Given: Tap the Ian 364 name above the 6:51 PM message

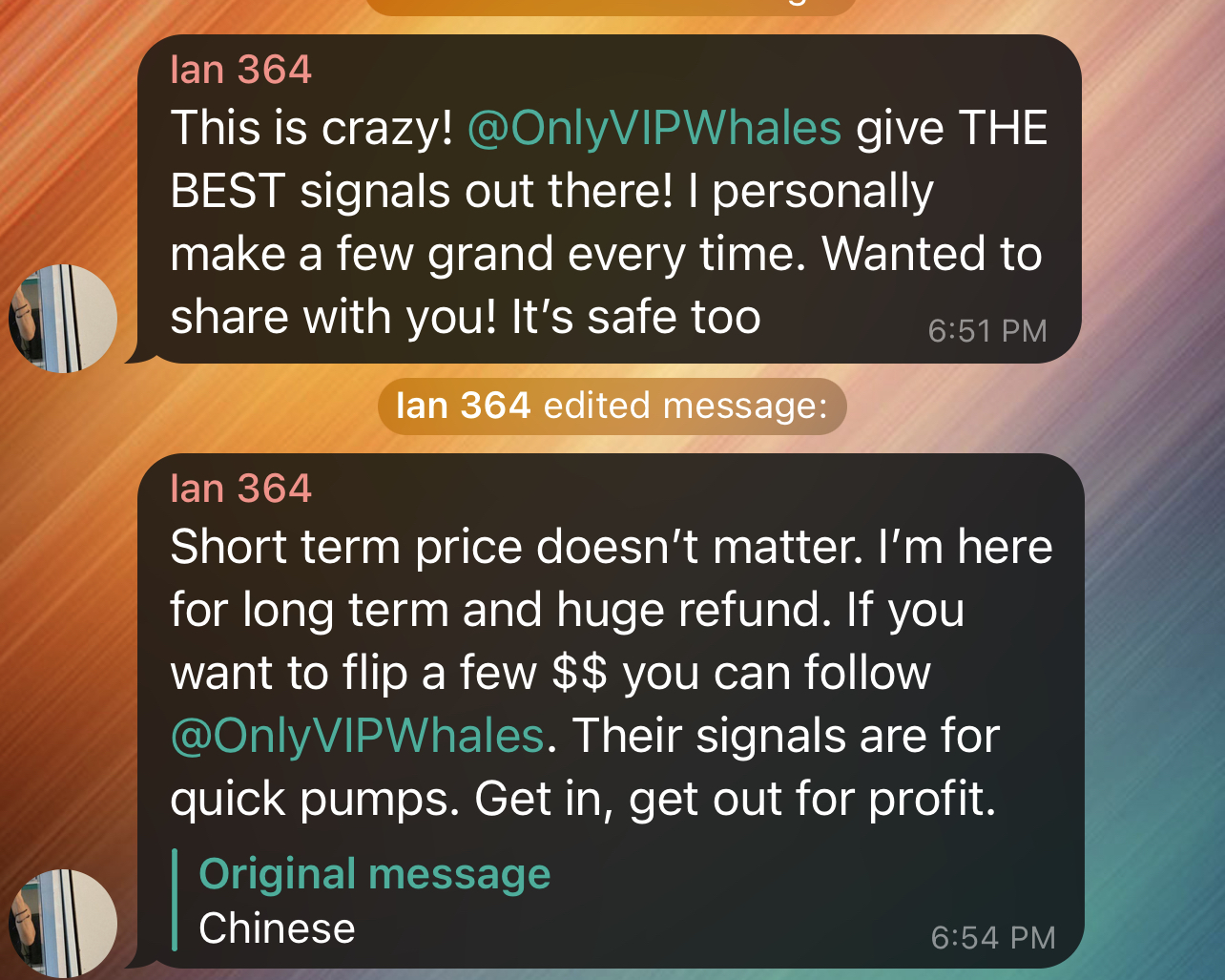Looking at the screenshot, I should point(240,70).
